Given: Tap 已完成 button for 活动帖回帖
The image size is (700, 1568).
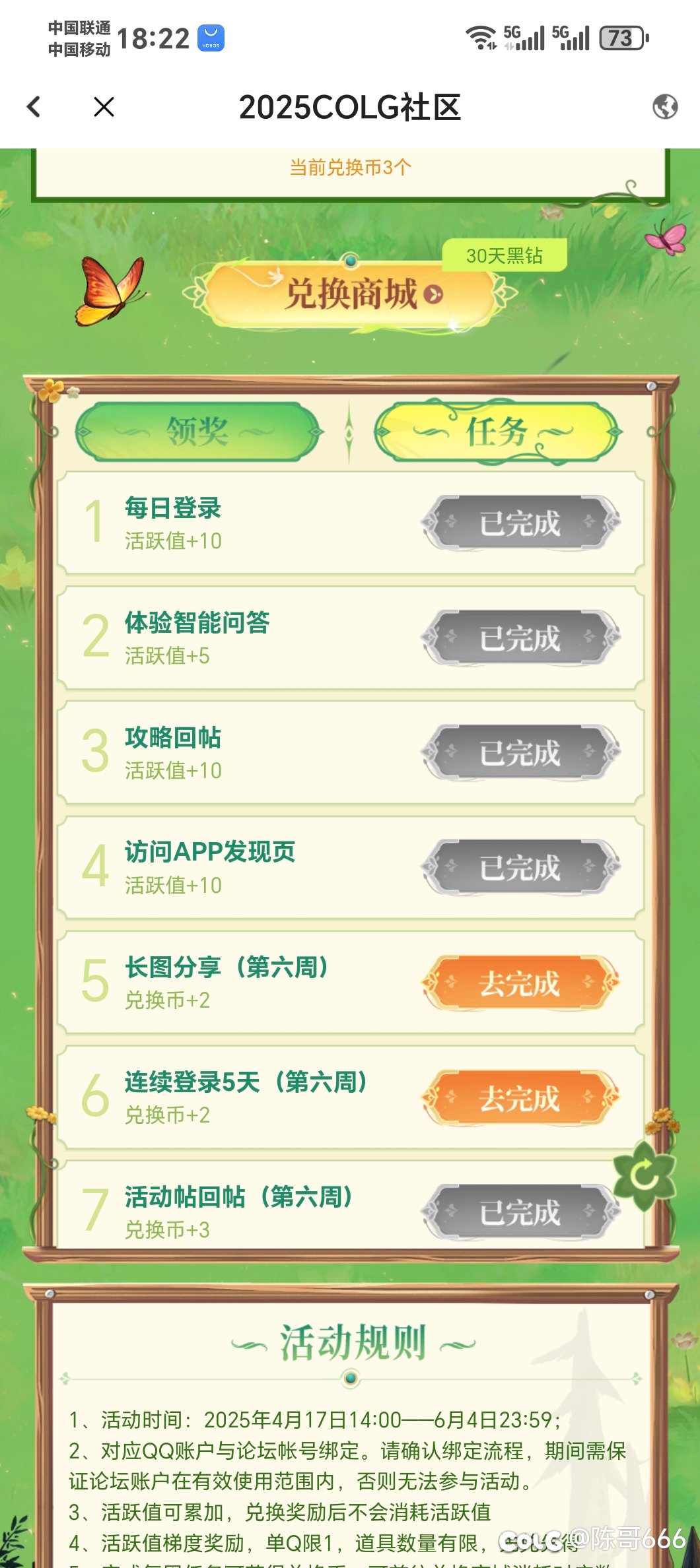Looking at the screenshot, I should 520,1213.
